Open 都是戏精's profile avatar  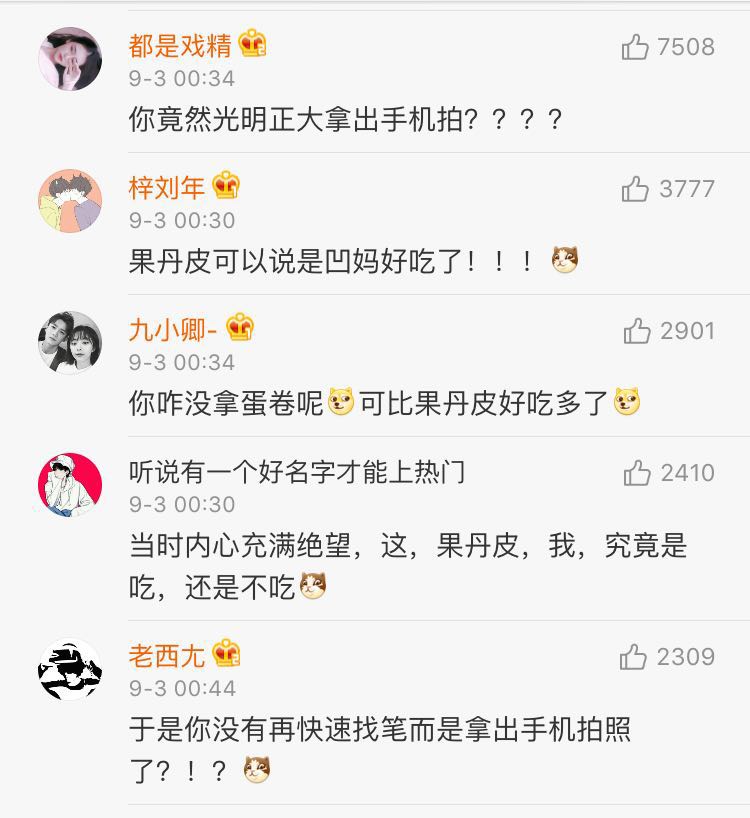[x=70, y=59]
